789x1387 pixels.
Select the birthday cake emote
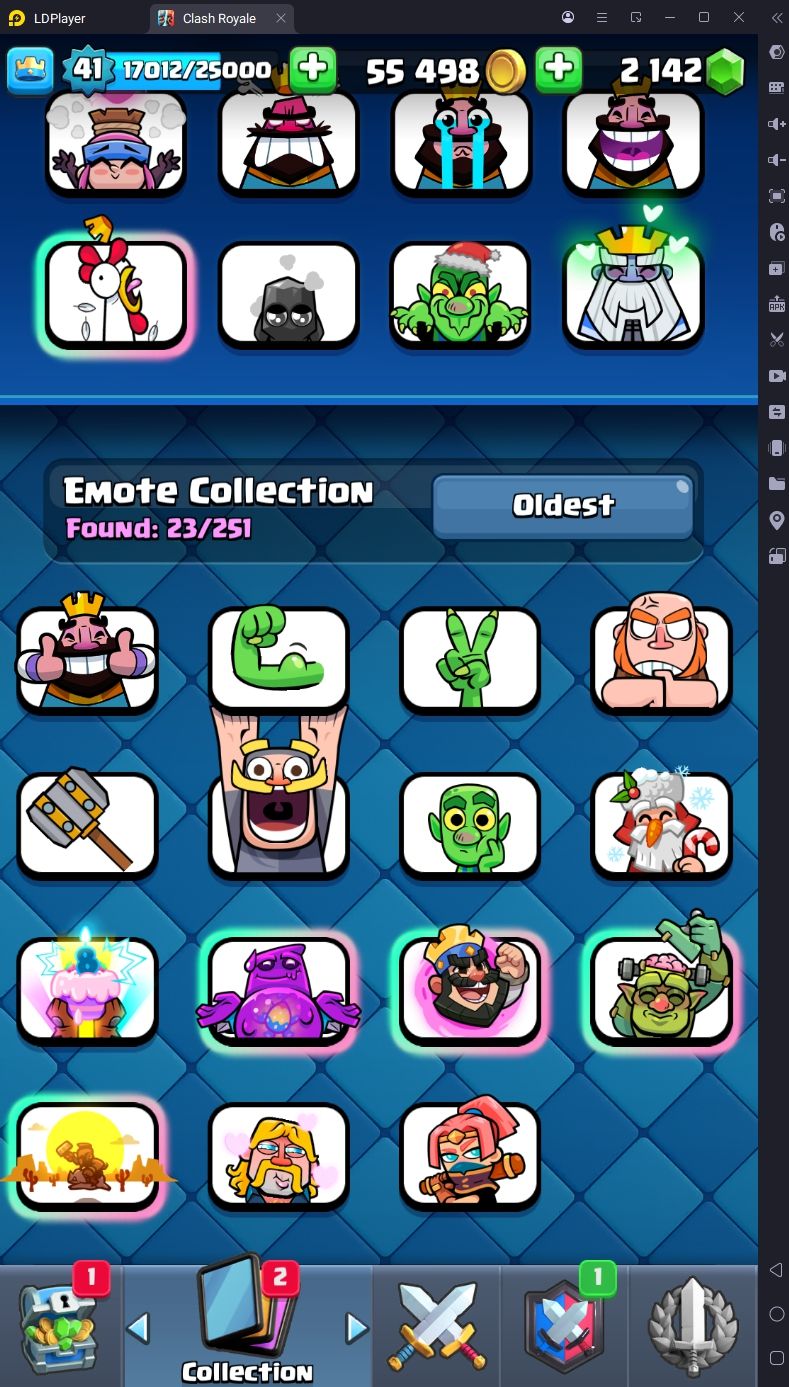(x=87, y=990)
